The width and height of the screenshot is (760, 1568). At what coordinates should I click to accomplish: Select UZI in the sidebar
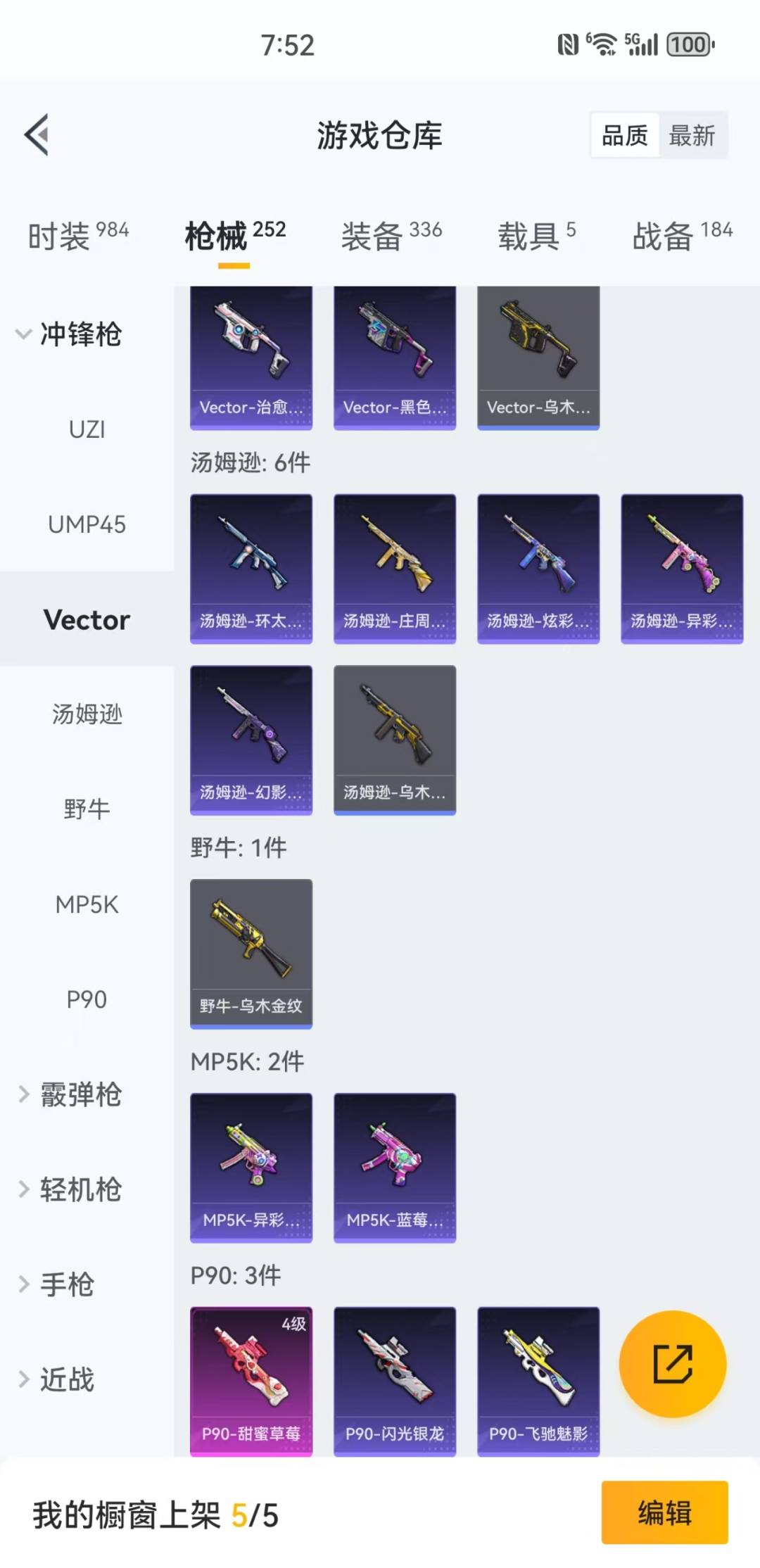(x=87, y=429)
